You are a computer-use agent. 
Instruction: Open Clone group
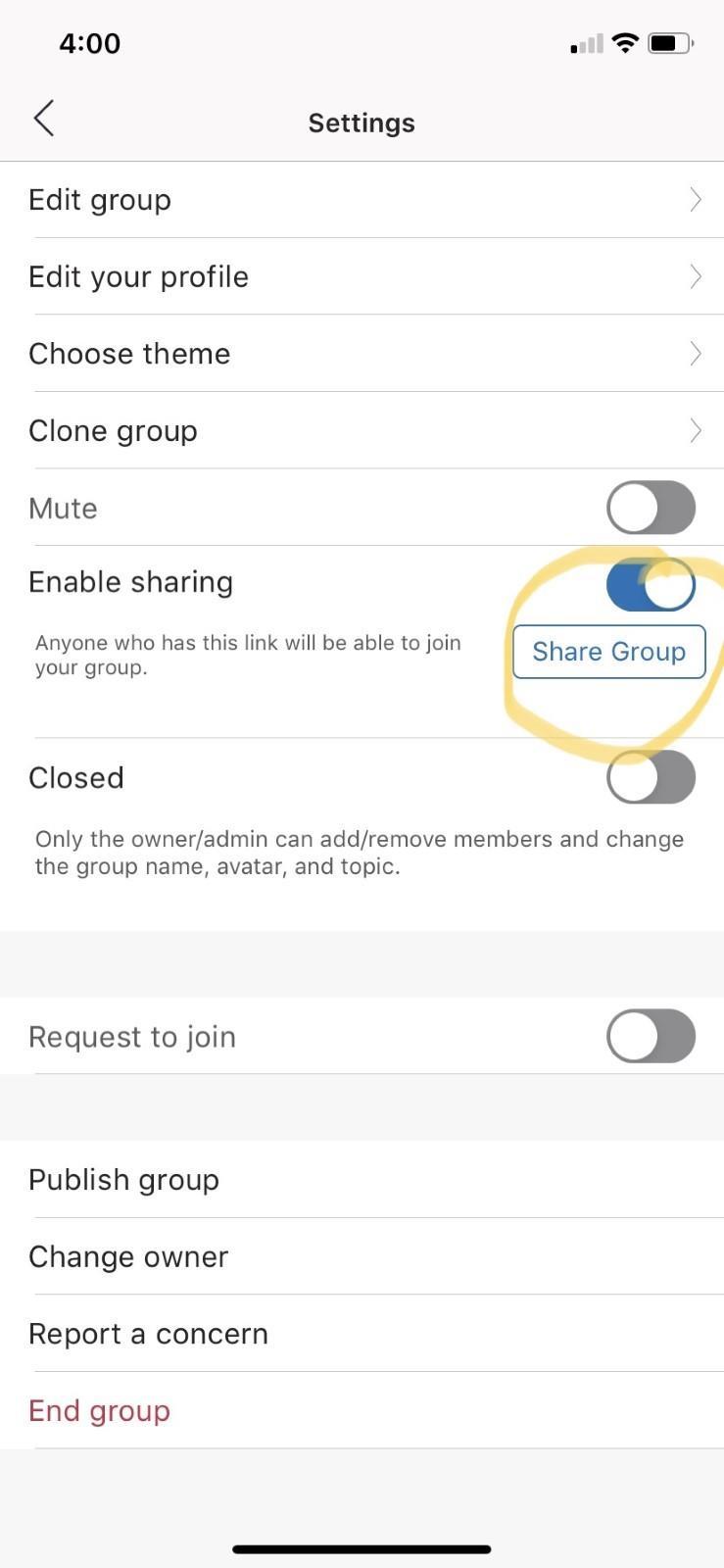click(x=362, y=431)
